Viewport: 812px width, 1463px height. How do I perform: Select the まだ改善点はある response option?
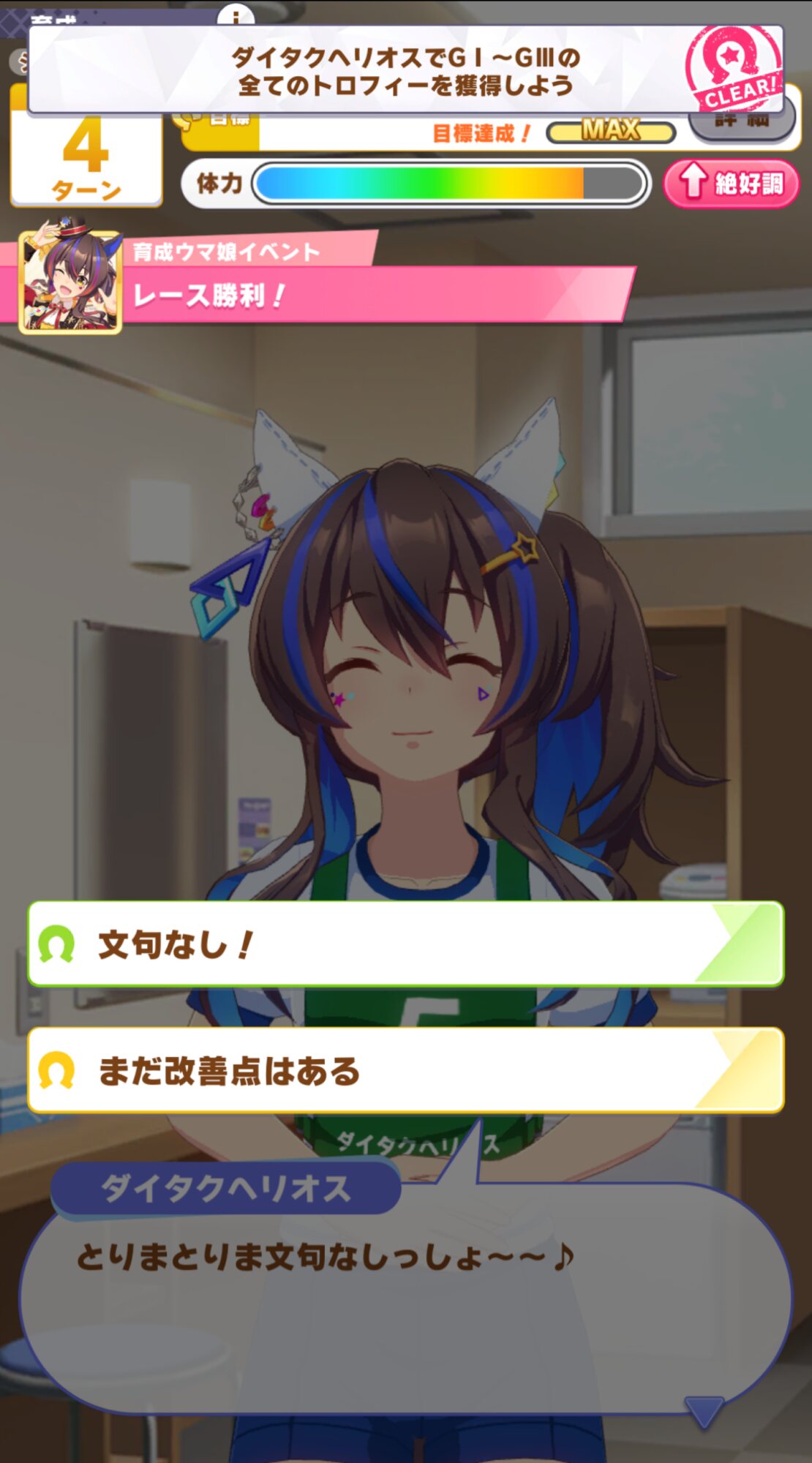coord(406,1070)
